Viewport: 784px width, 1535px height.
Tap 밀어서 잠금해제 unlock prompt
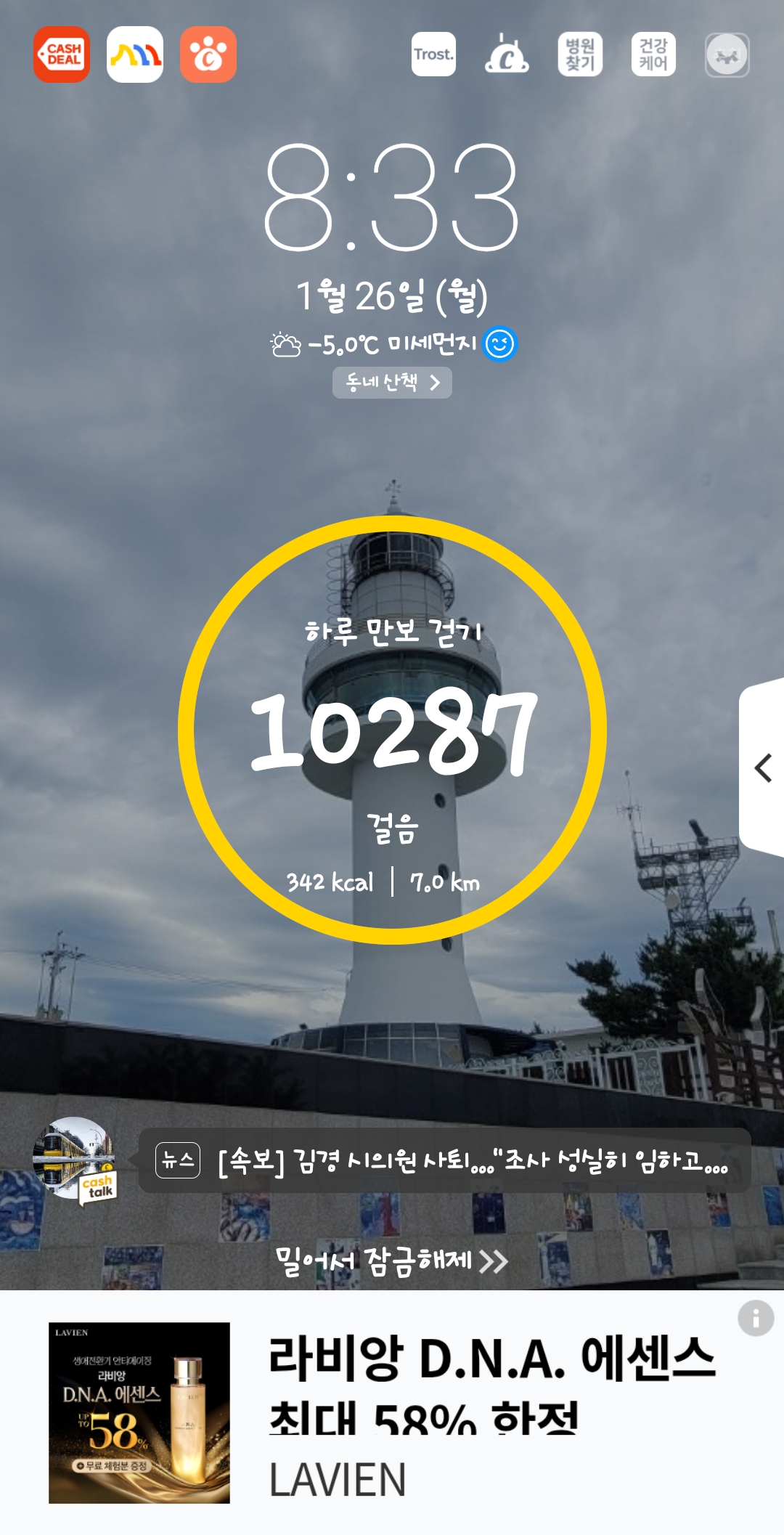[392, 1261]
